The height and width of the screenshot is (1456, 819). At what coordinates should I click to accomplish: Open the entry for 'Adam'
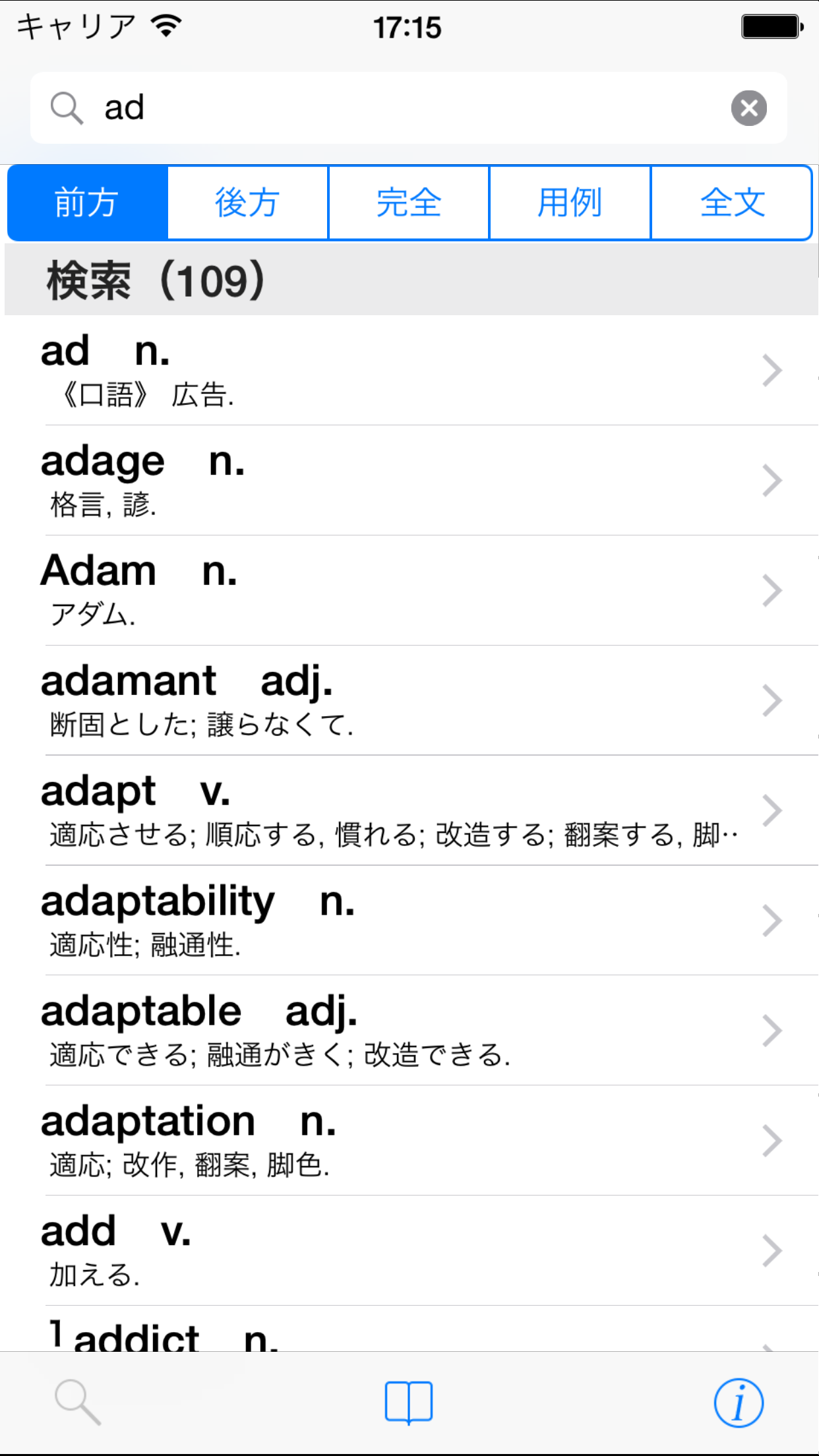396,591
